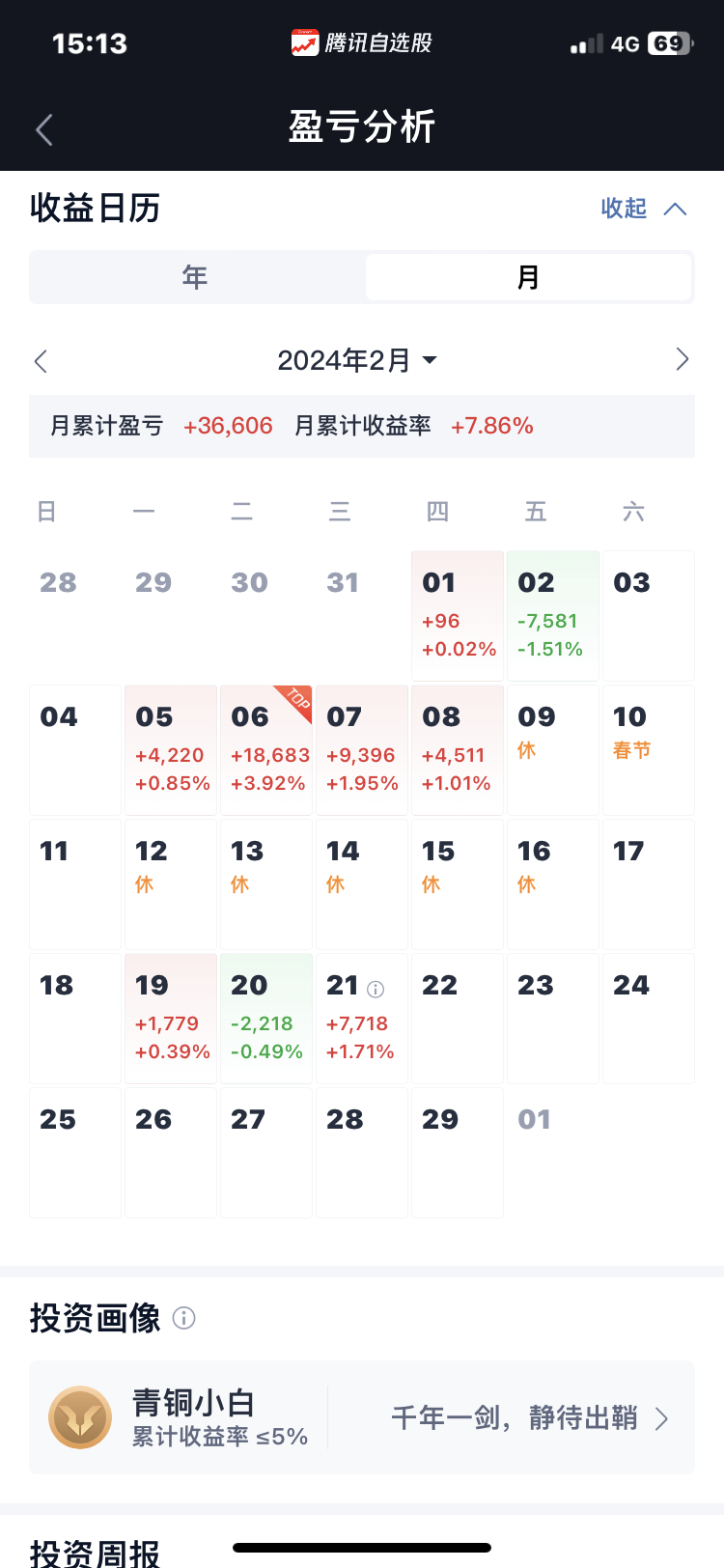Open February 07 with +9,396 profit
The height and width of the screenshot is (1568, 724).
(x=362, y=750)
